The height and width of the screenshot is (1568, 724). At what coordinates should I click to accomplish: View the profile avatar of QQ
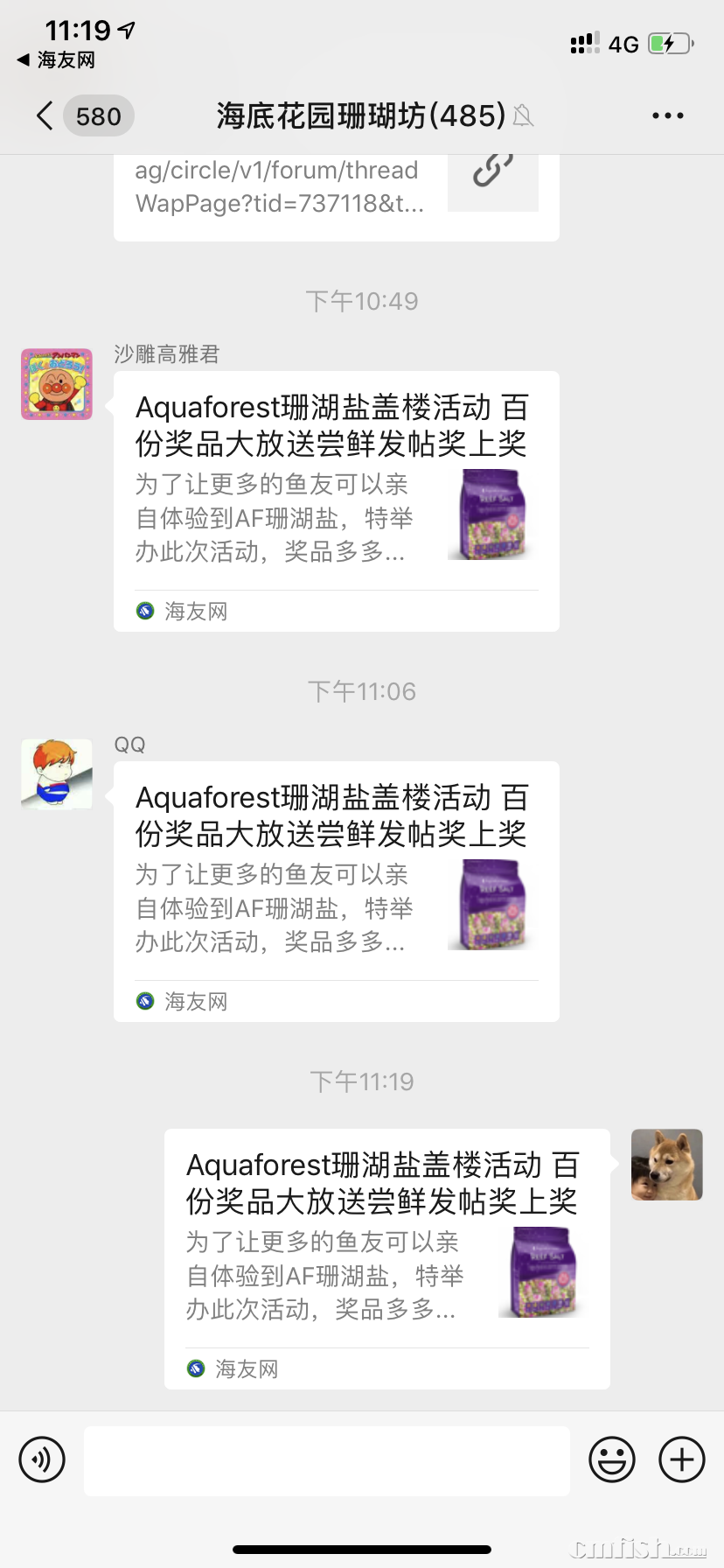tap(57, 774)
